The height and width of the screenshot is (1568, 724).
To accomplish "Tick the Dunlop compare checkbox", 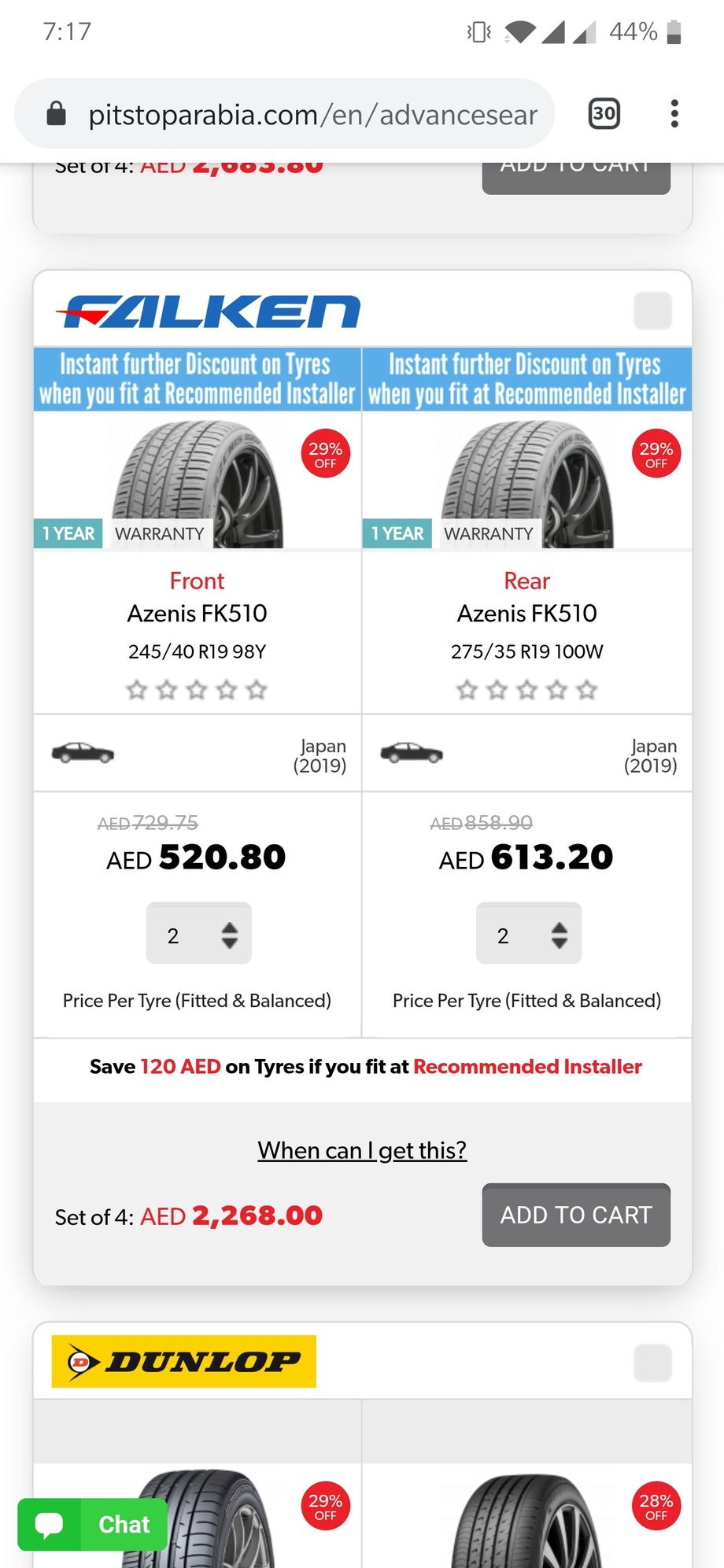I will pyautogui.click(x=652, y=1363).
